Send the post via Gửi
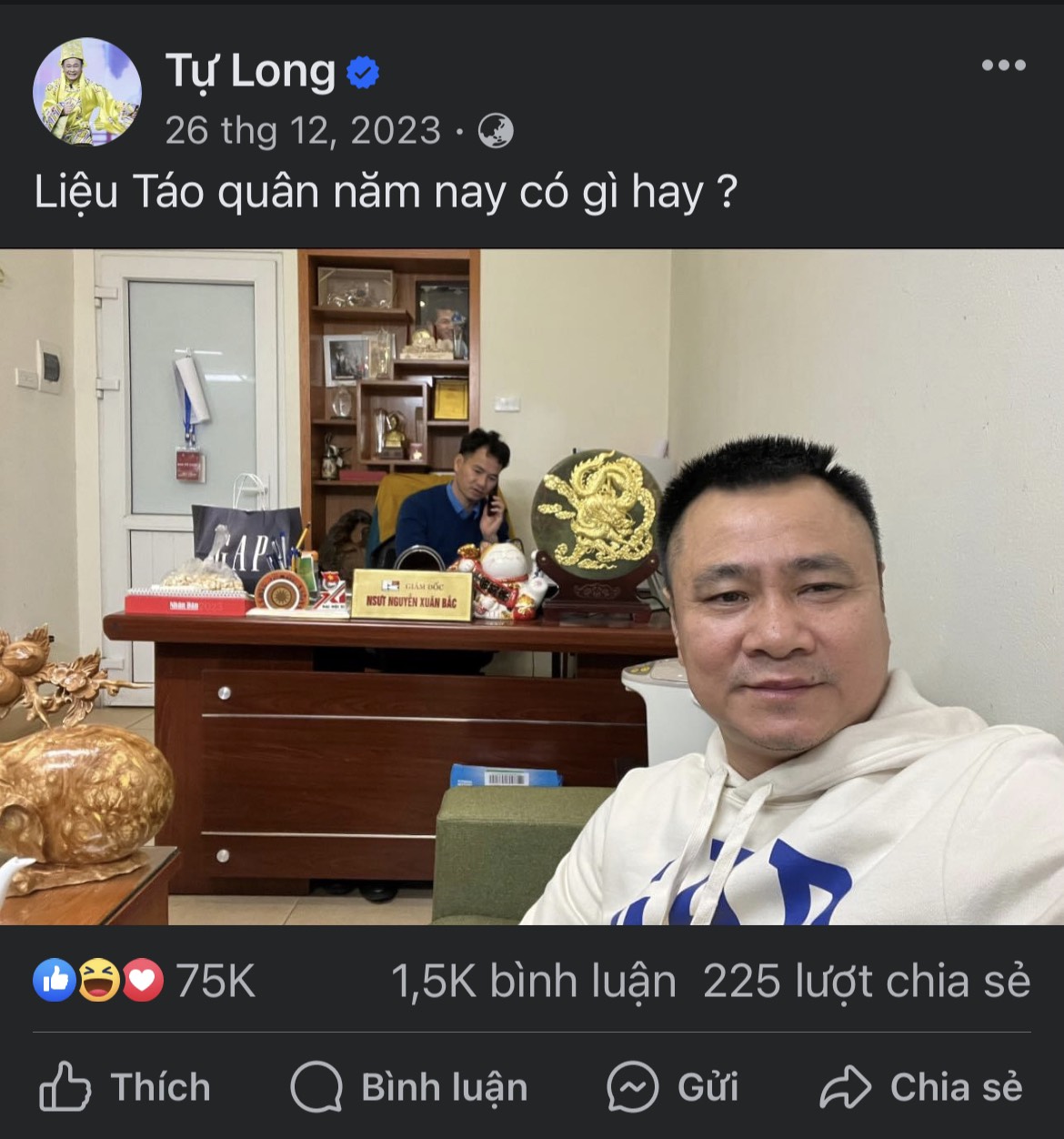 673,1087
